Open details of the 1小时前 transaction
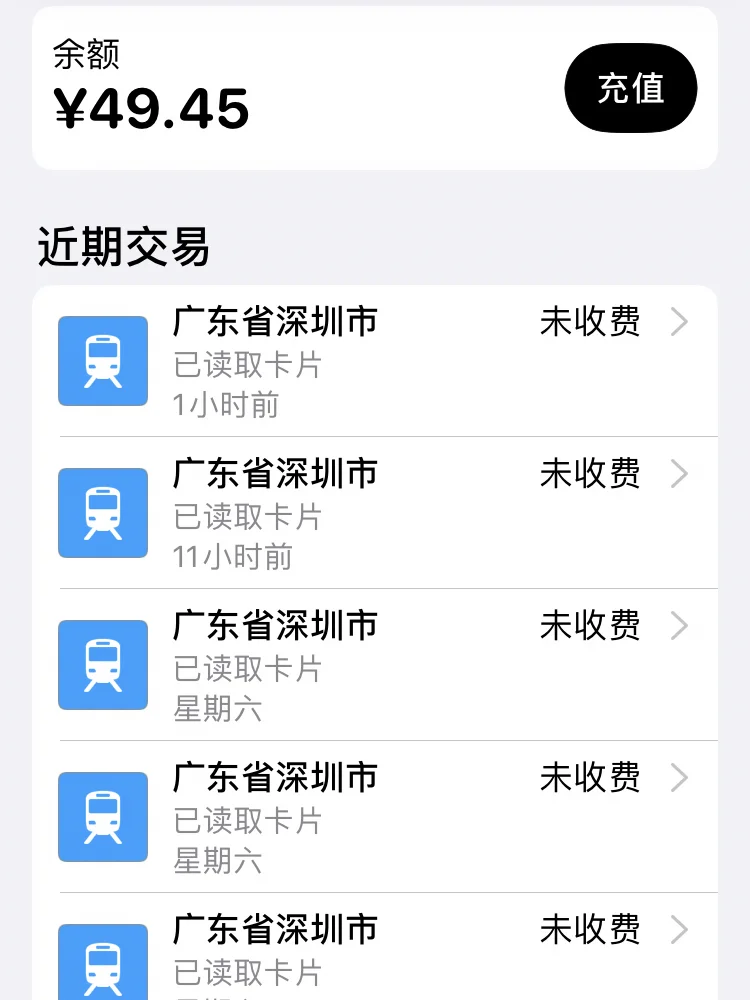This screenshot has width=750, height=1000. (375, 361)
